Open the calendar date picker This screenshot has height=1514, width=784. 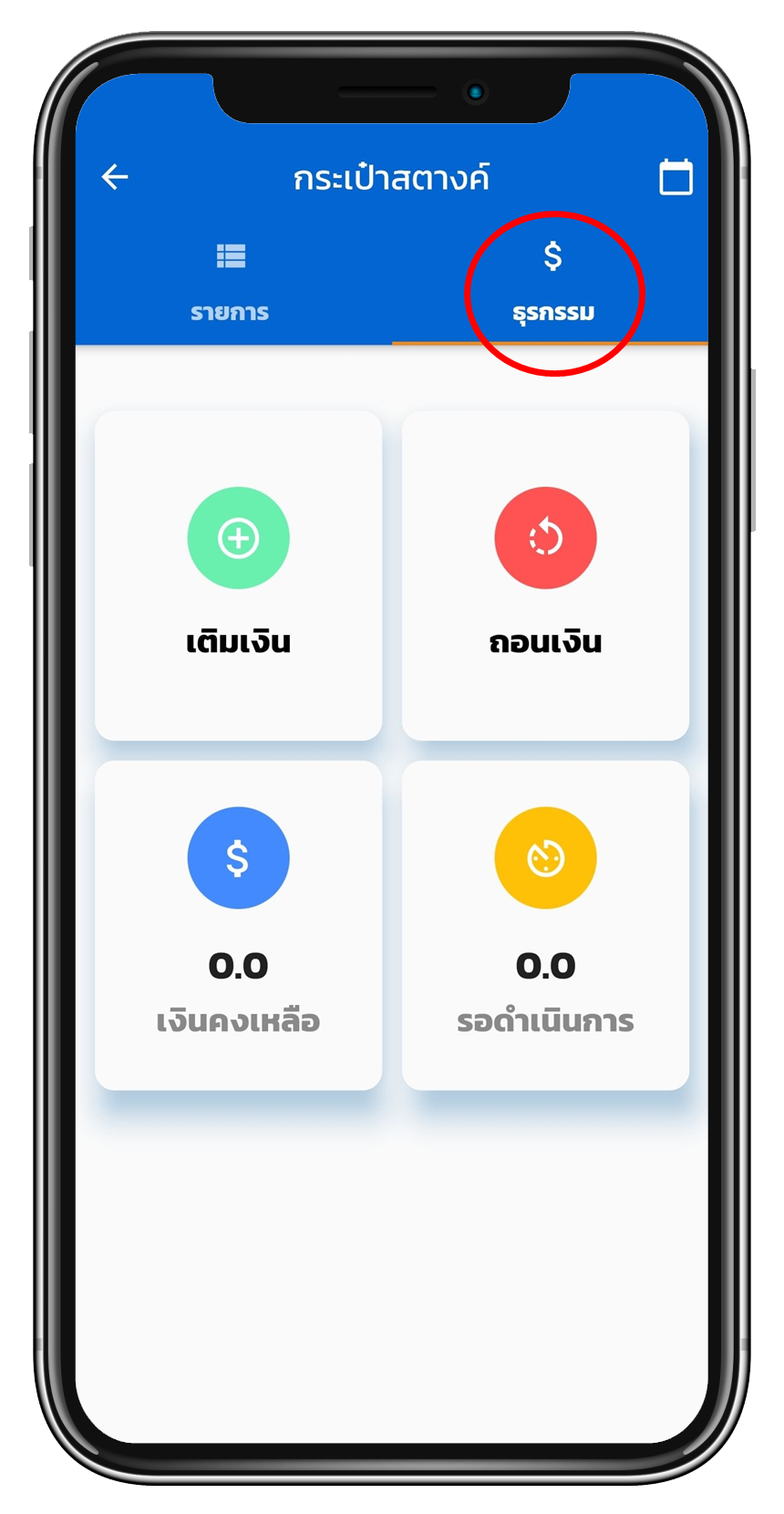[676, 177]
